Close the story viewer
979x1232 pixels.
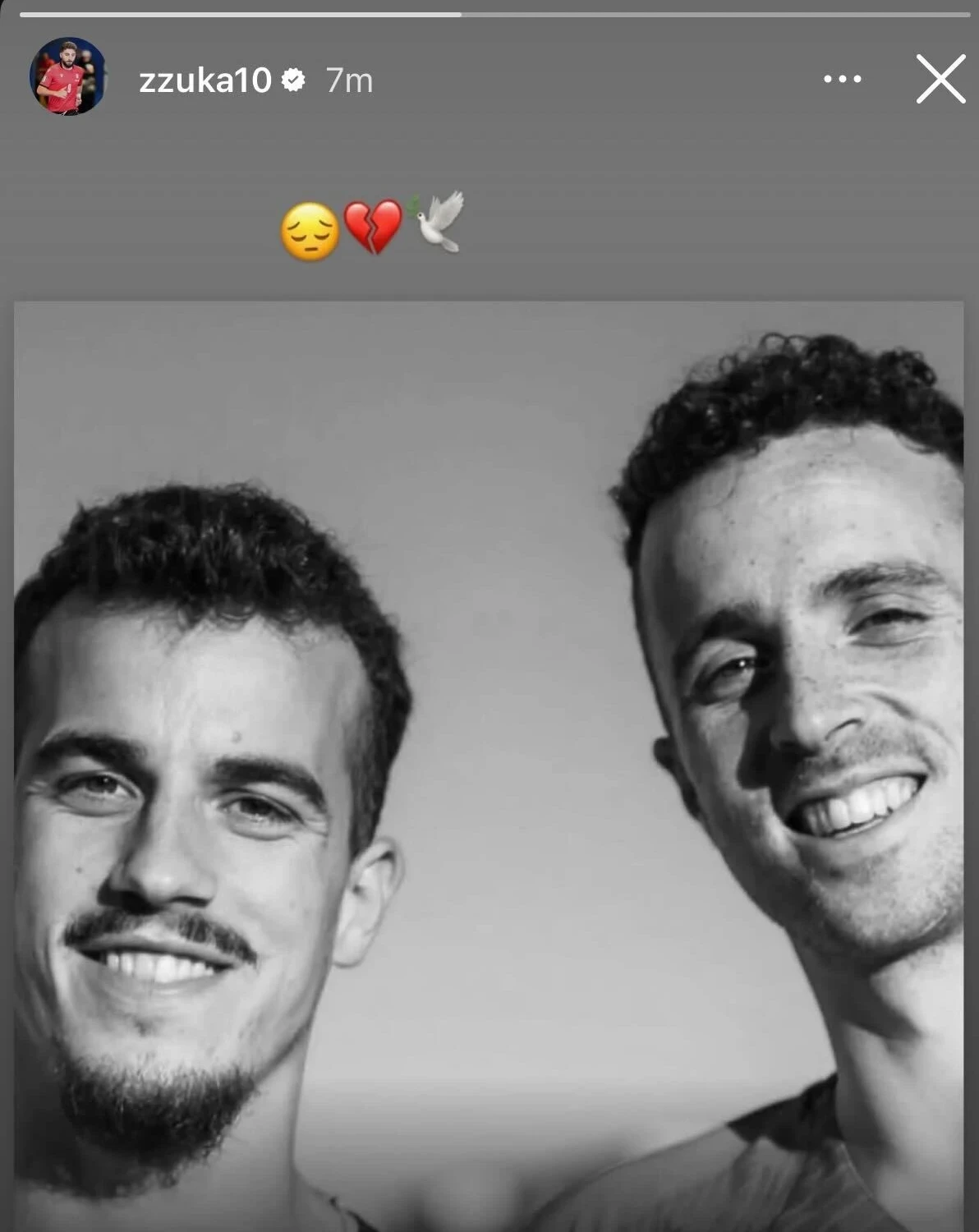pos(940,79)
